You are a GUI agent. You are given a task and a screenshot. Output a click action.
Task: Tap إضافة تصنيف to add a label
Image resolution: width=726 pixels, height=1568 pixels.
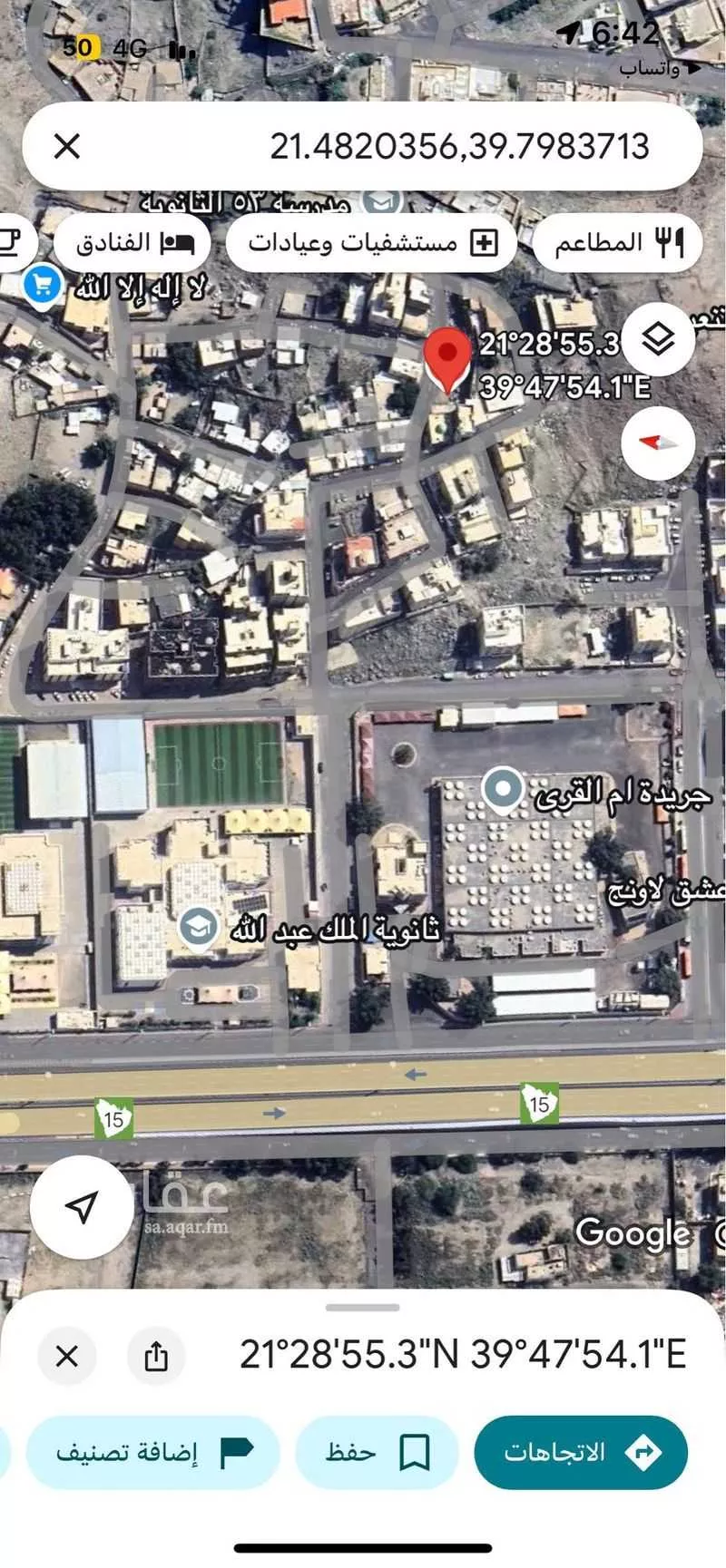tap(153, 1452)
